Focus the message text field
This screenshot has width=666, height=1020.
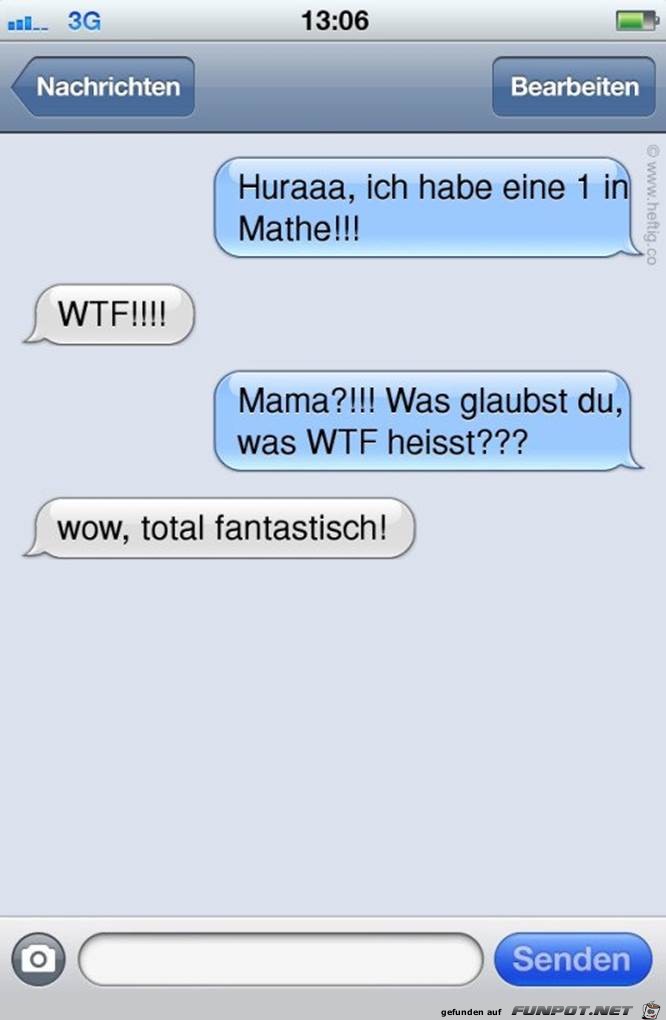coord(280,960)
